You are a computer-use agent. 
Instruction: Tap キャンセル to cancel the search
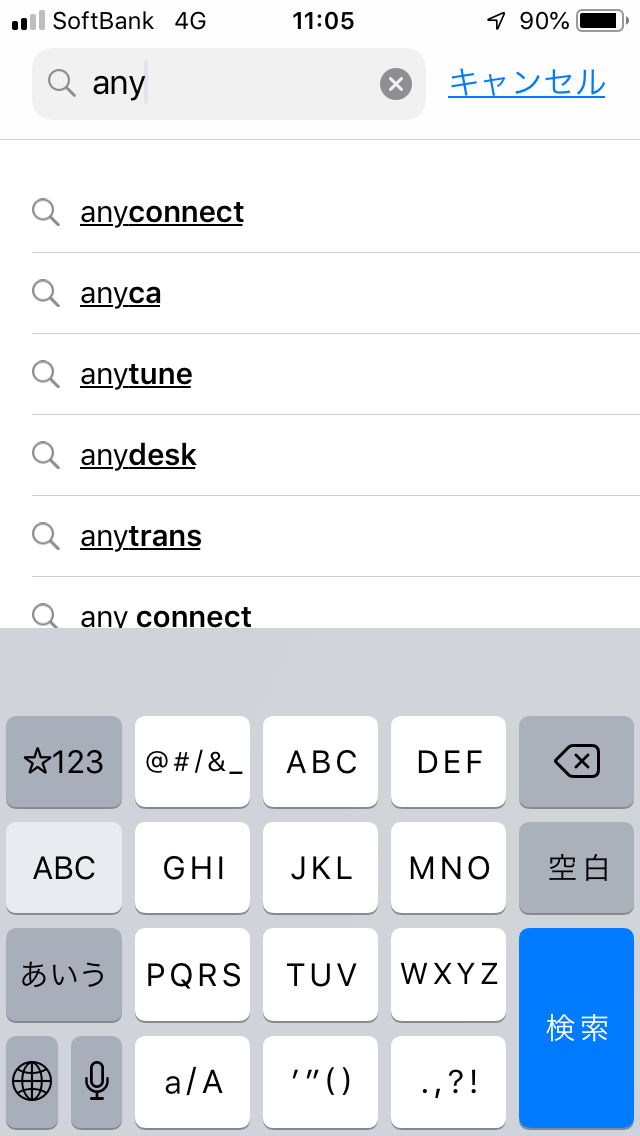[527, 83]
